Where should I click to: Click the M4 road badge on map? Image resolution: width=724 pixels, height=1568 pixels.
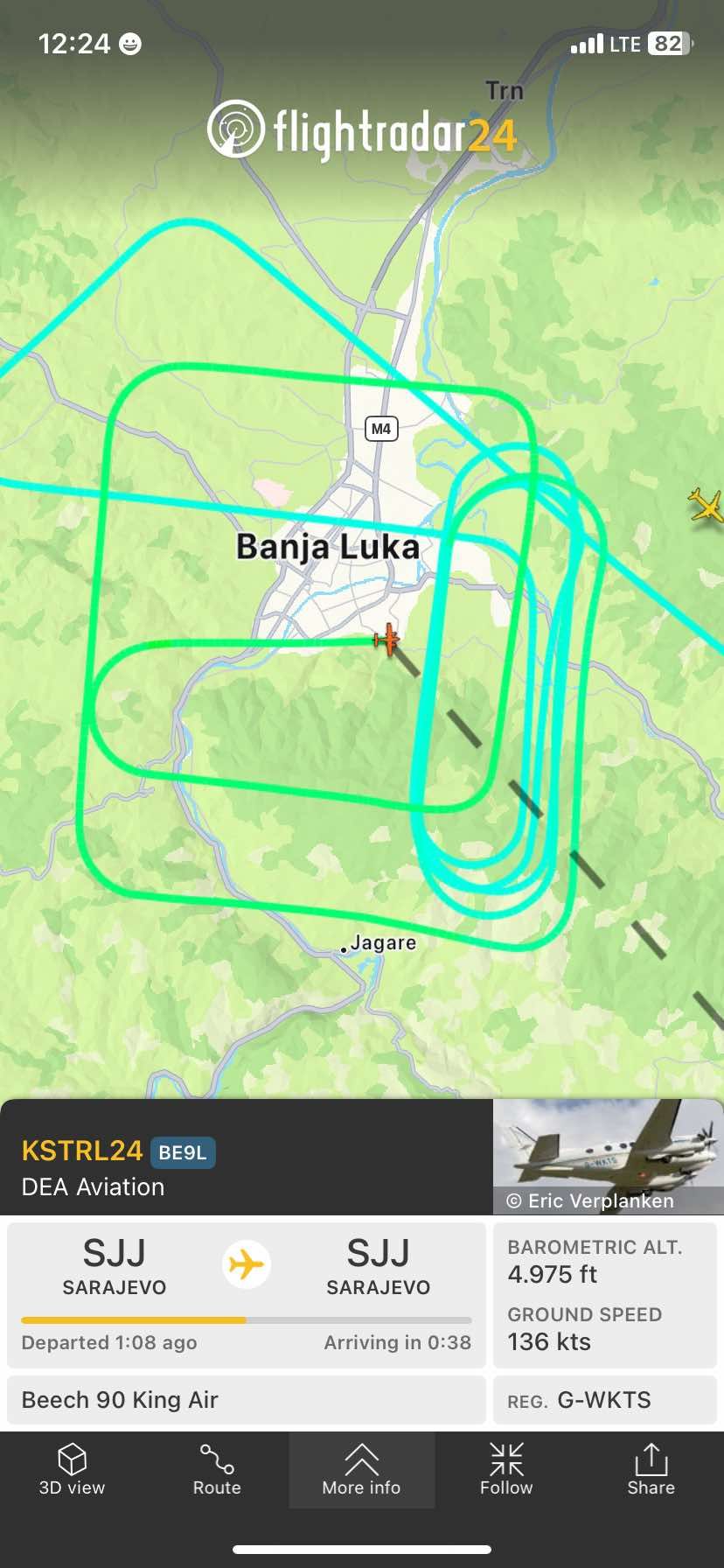pyautogui.click(x=379, y=428)
